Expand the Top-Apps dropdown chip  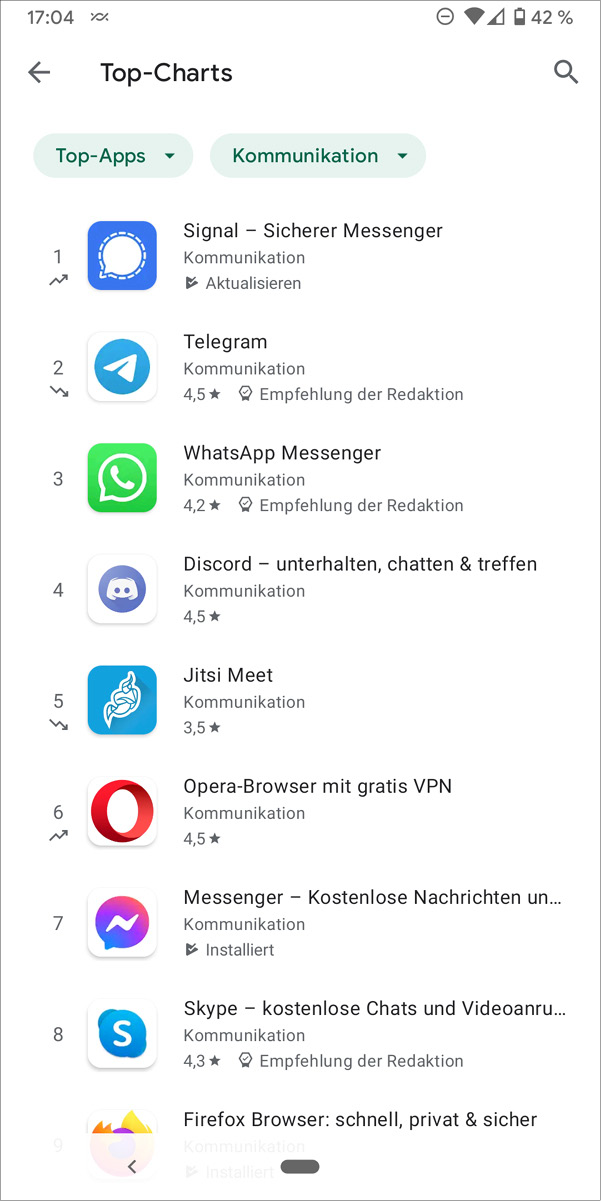(113, 156)
